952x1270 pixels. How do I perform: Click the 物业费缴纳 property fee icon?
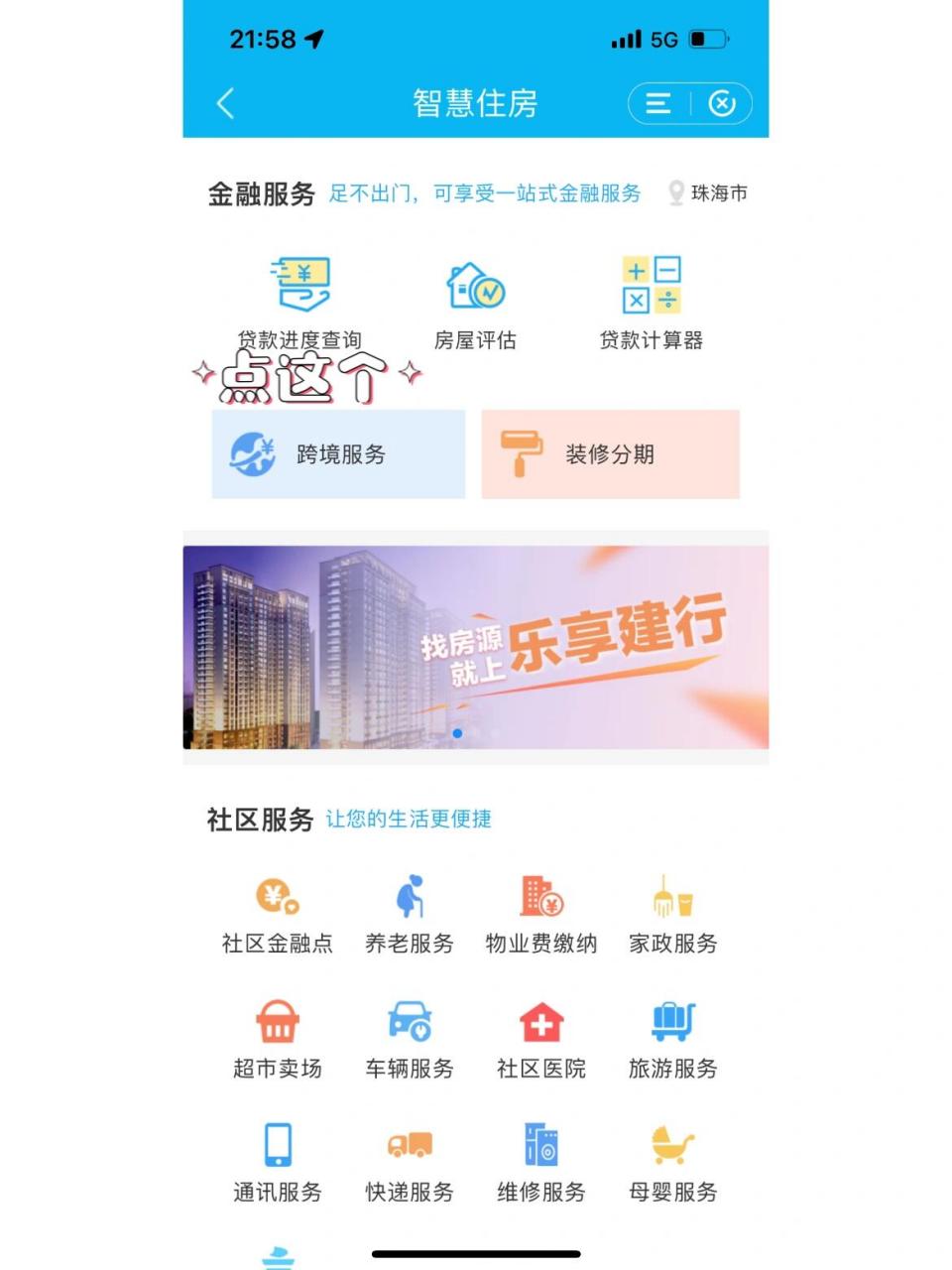pos(542,901)
